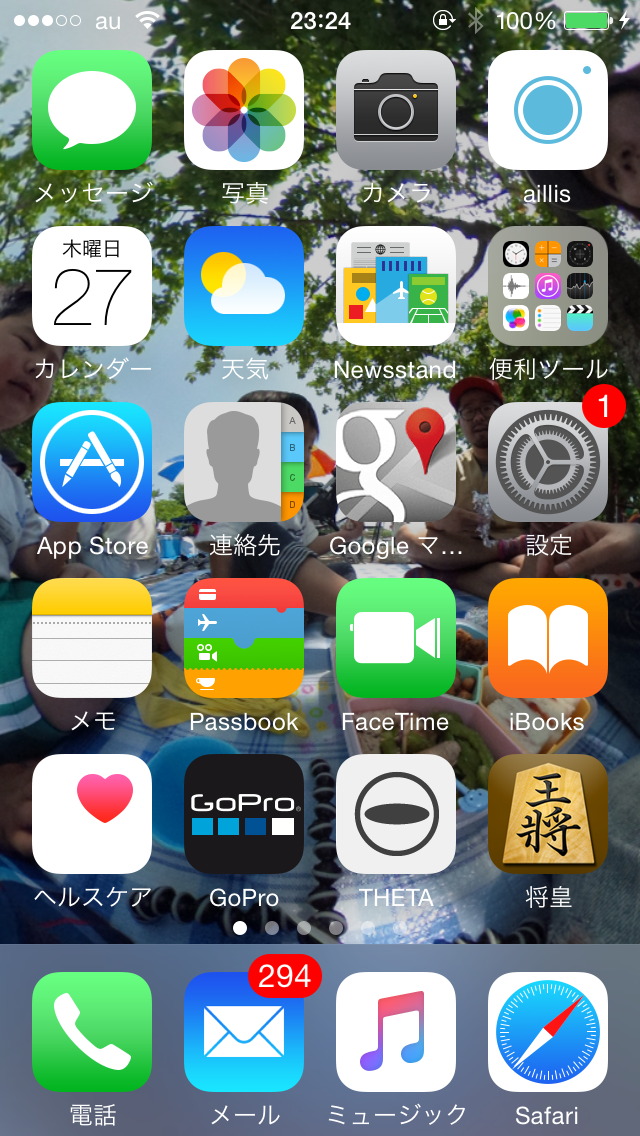Viewport: 640px width, 1136px height.
Task: Open 連絡先 contacts
Action: click(244, 462)
